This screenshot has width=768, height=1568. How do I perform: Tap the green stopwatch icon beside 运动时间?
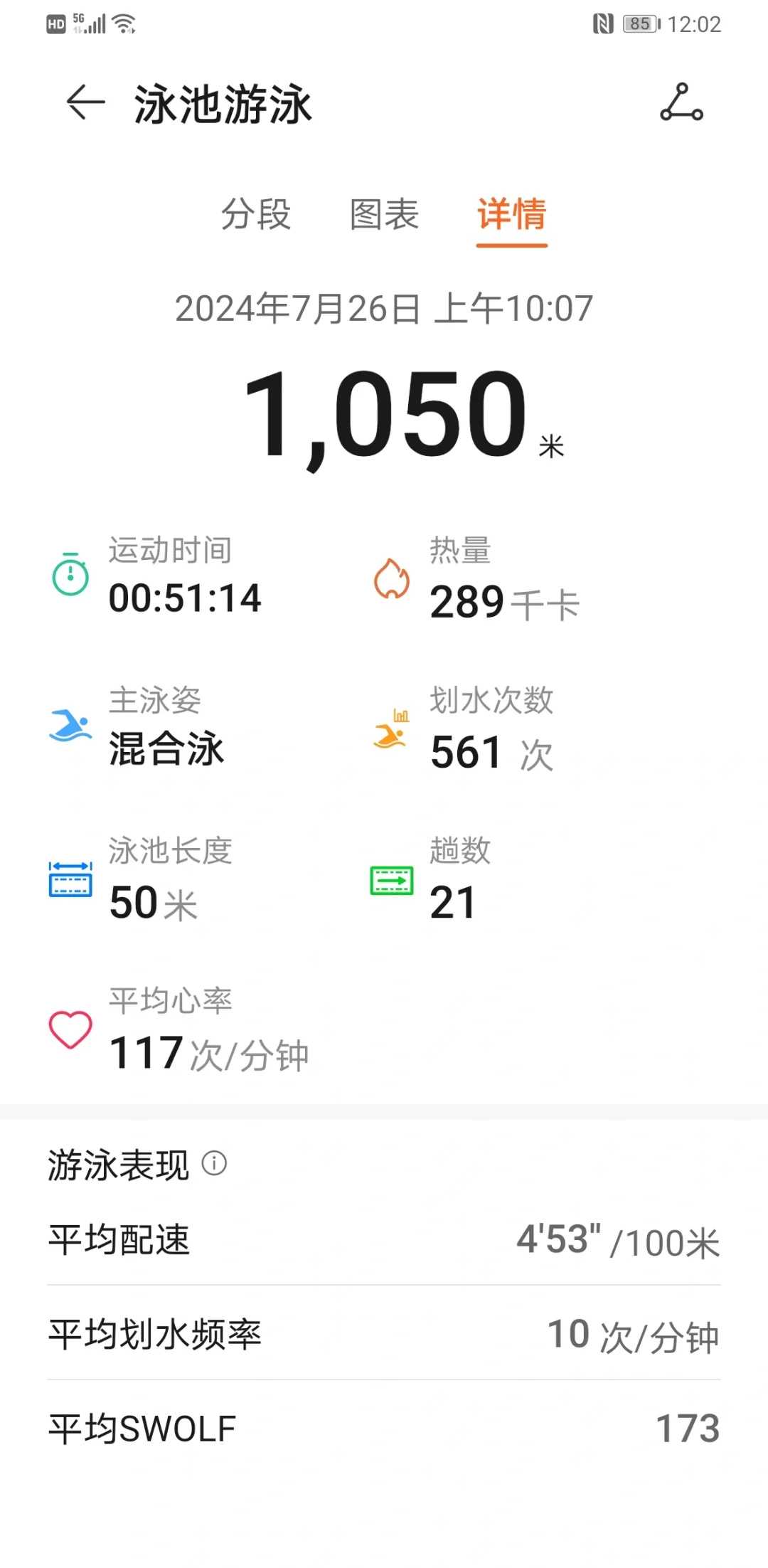(x=69, y=573)
